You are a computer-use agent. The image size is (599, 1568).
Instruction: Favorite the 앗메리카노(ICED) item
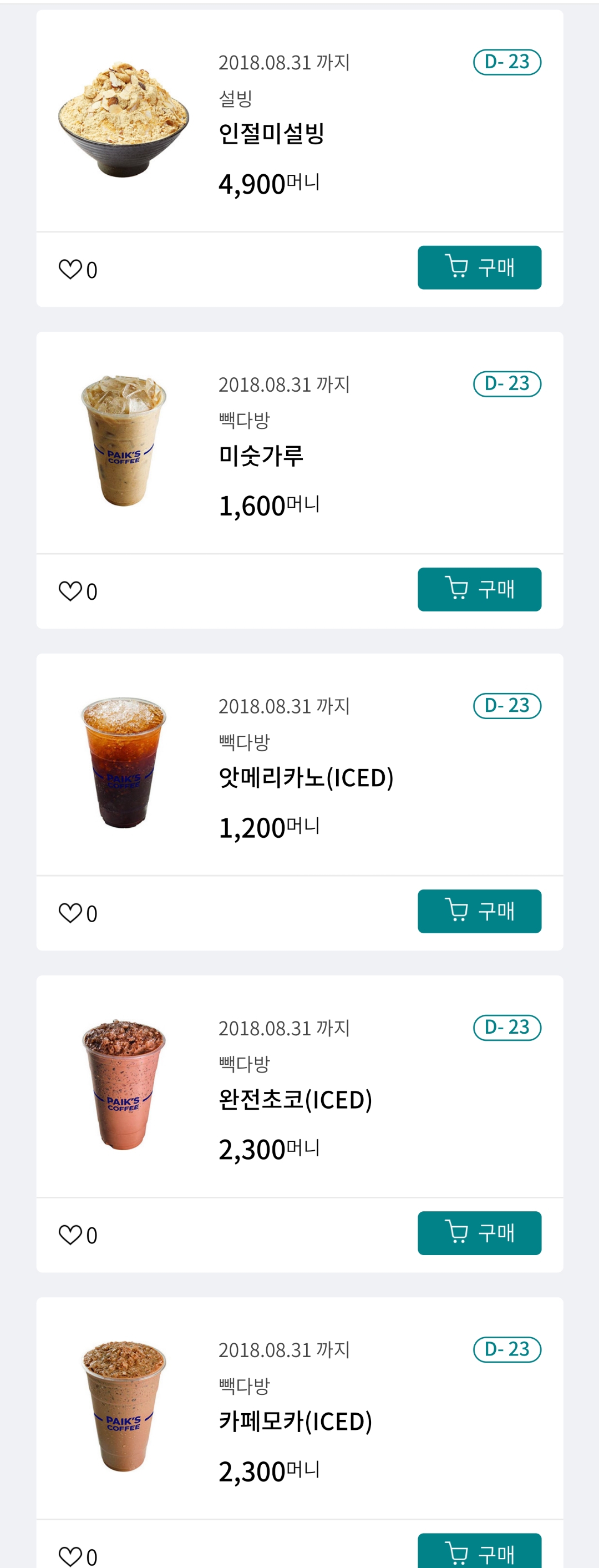[x=70, y=912]
